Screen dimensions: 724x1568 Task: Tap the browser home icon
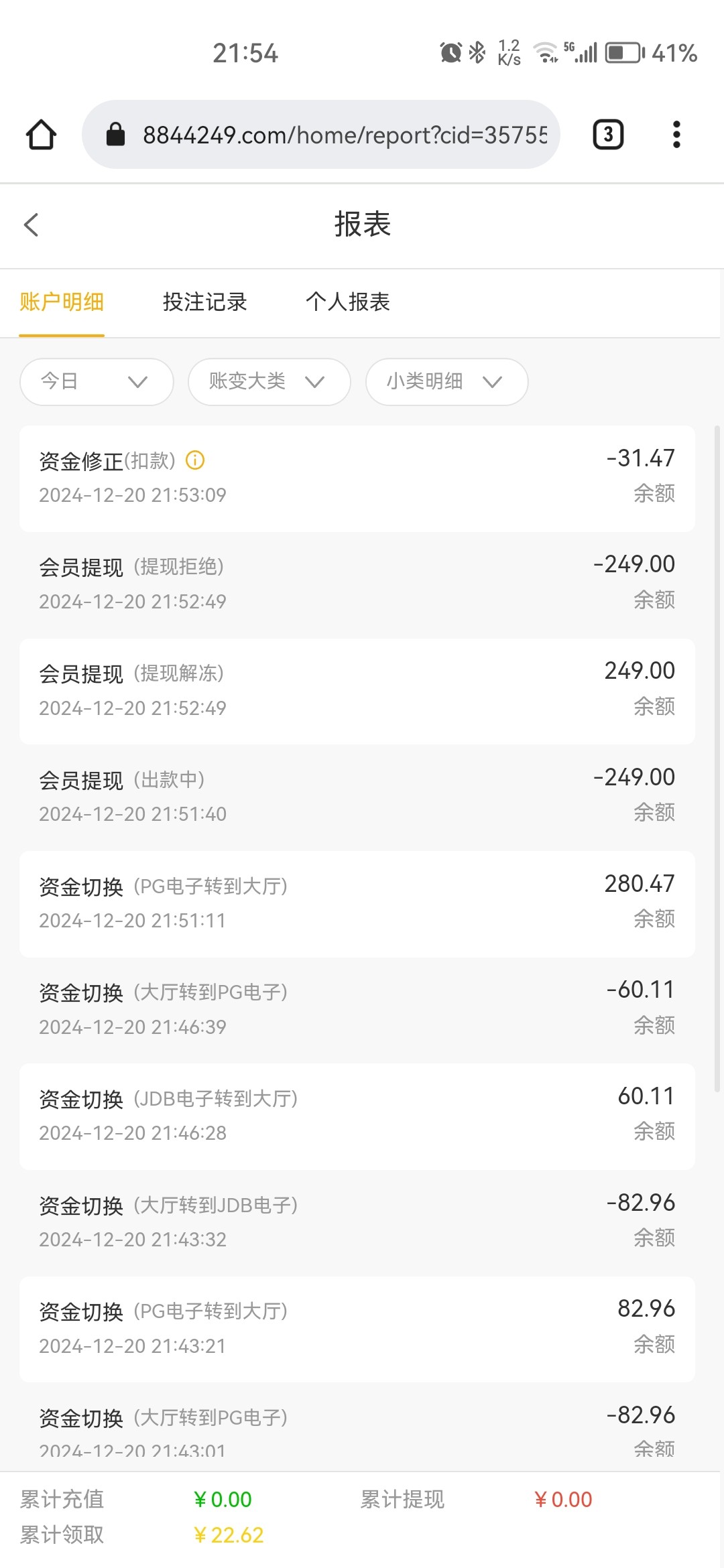tap(41, 135)
